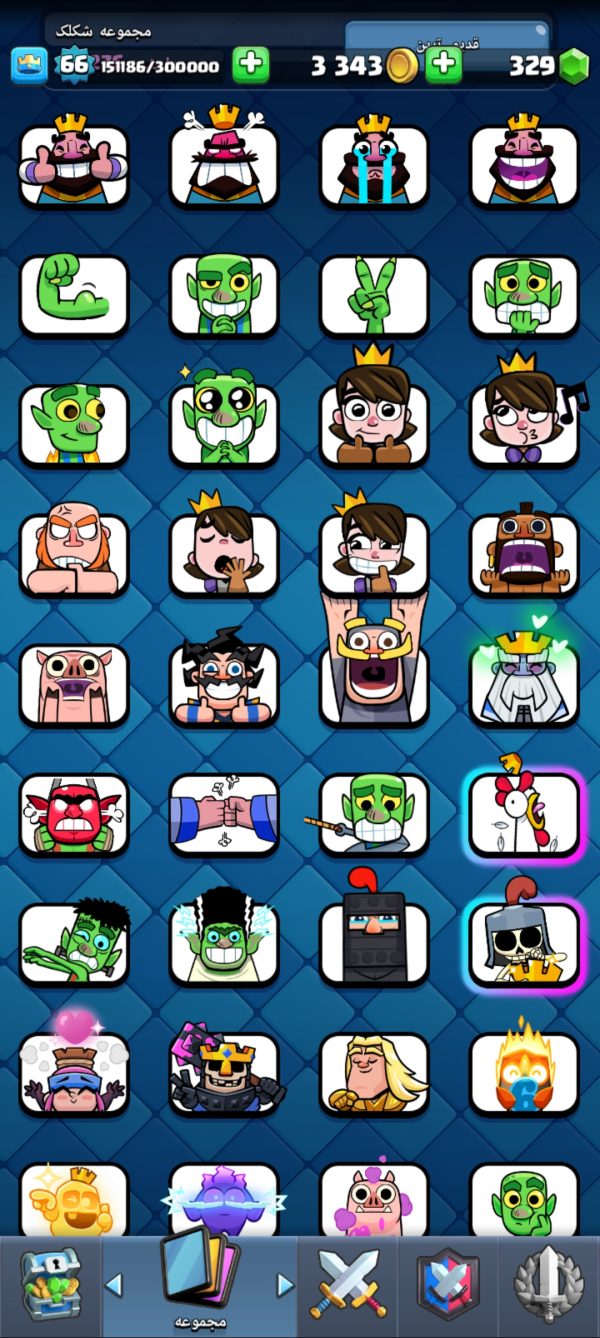Tap the left arrow beside the collection tab

tap(114, 1285)
